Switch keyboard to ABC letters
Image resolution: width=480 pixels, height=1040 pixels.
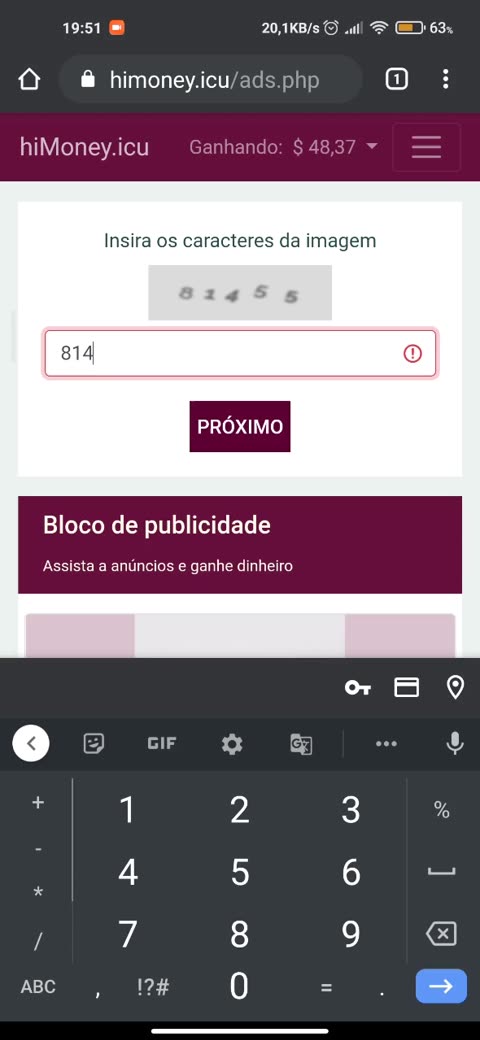tap(38, 986)
